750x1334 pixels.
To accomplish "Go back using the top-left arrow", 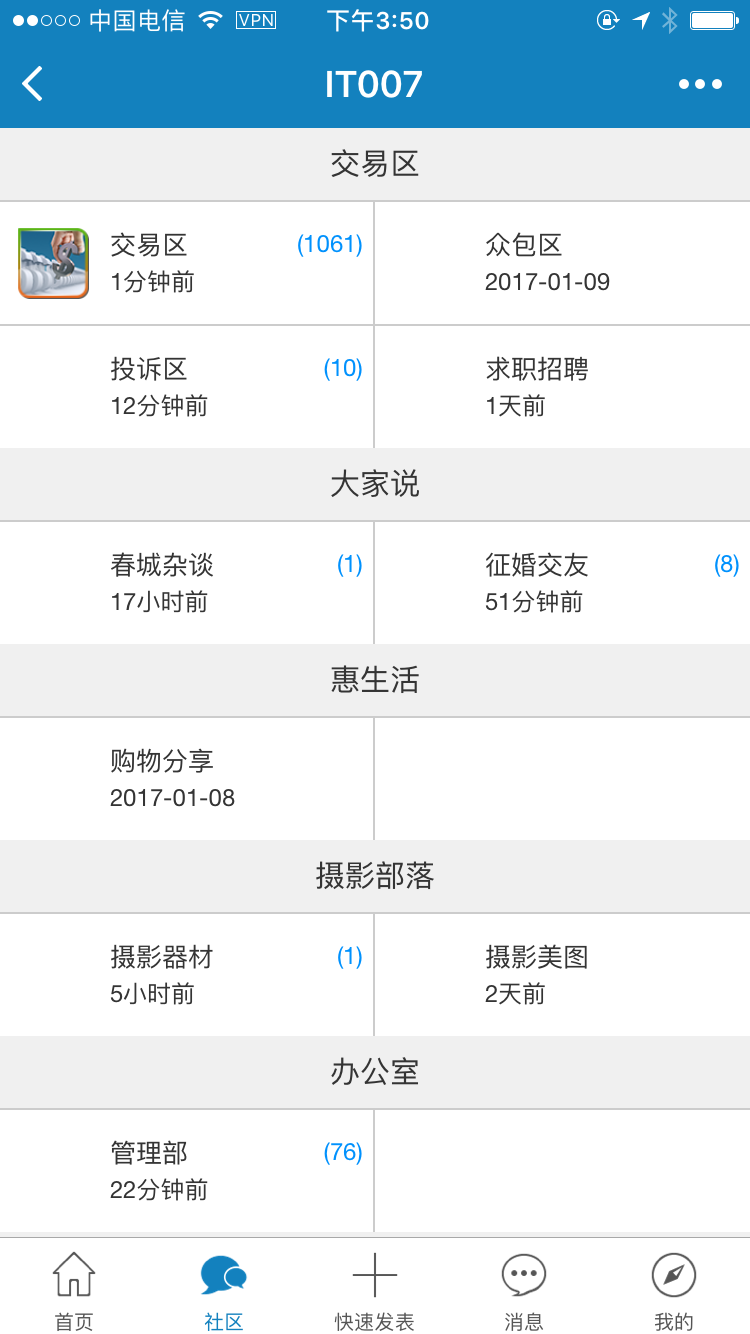I will (x=33, y=84).
